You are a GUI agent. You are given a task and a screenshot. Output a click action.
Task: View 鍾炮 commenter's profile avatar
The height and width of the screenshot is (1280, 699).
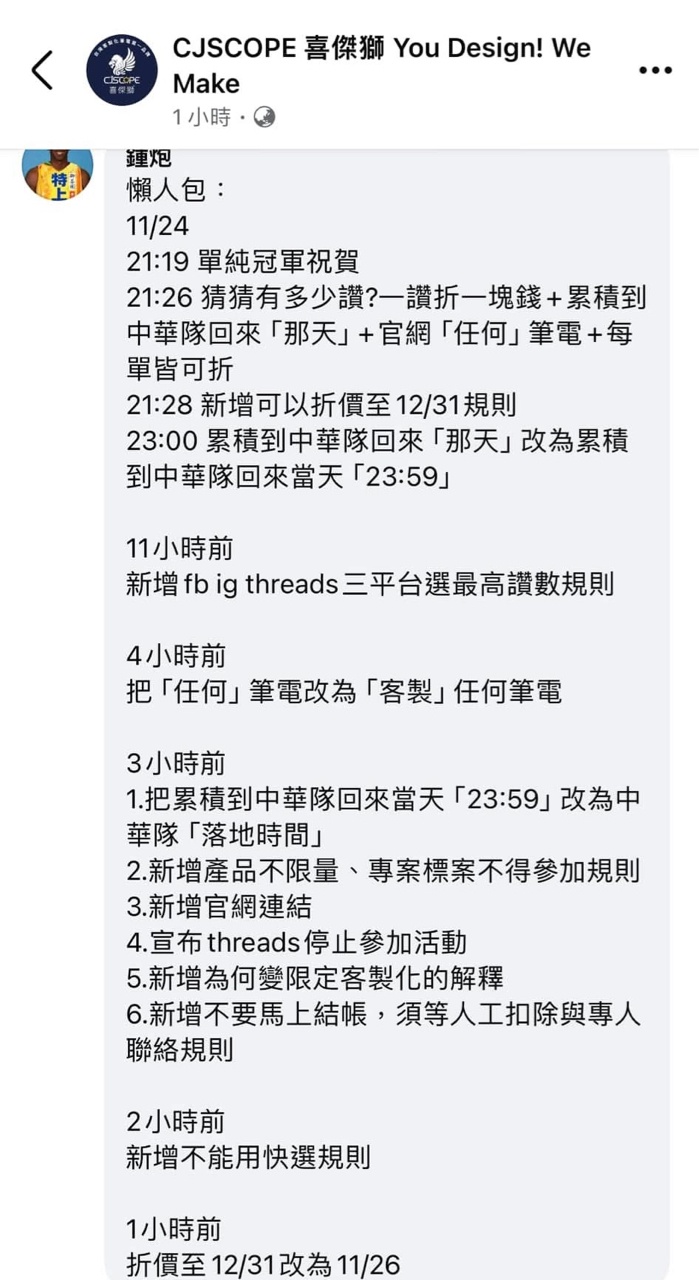click(58, 173)
